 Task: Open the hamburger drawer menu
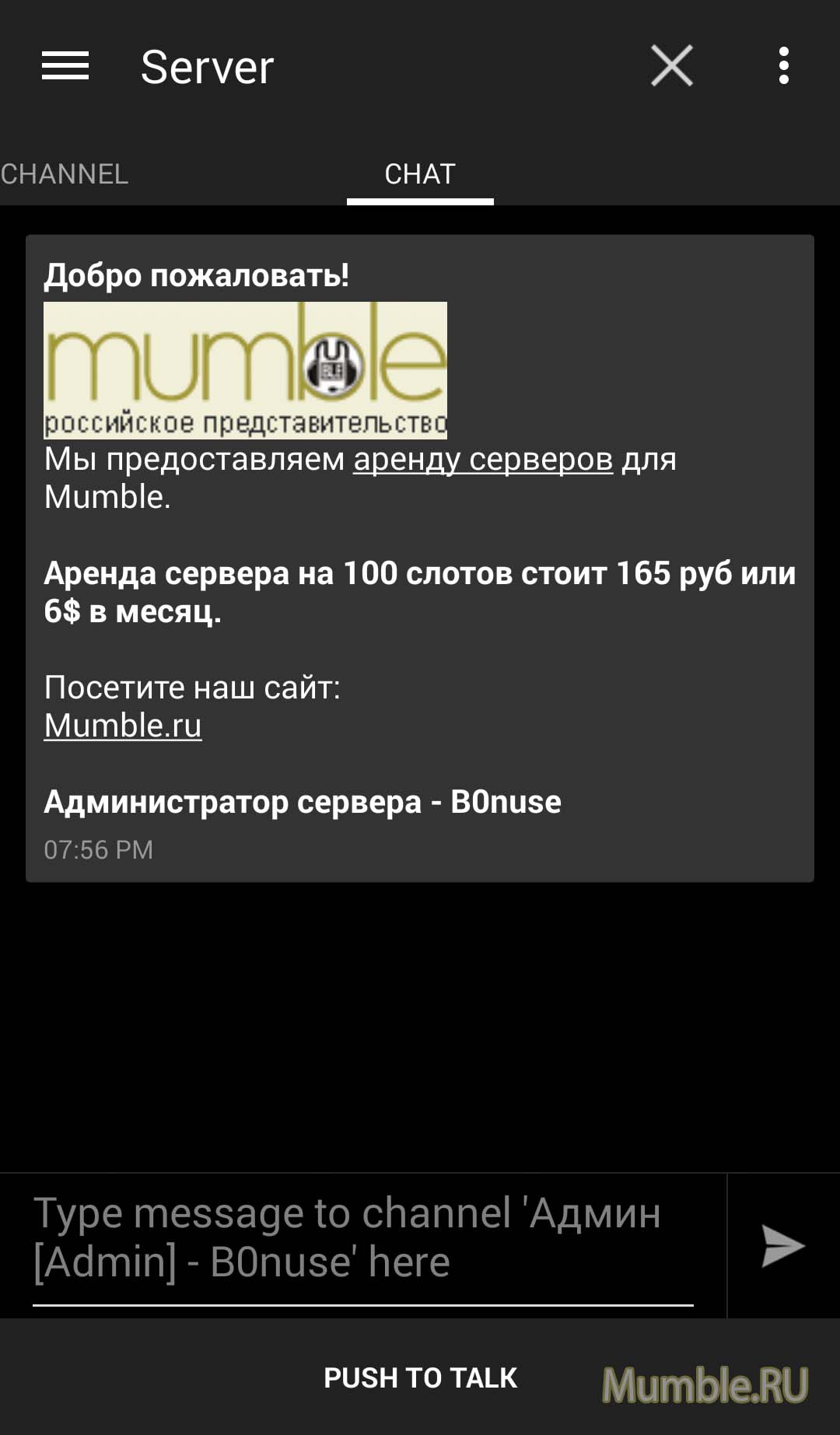65,66
